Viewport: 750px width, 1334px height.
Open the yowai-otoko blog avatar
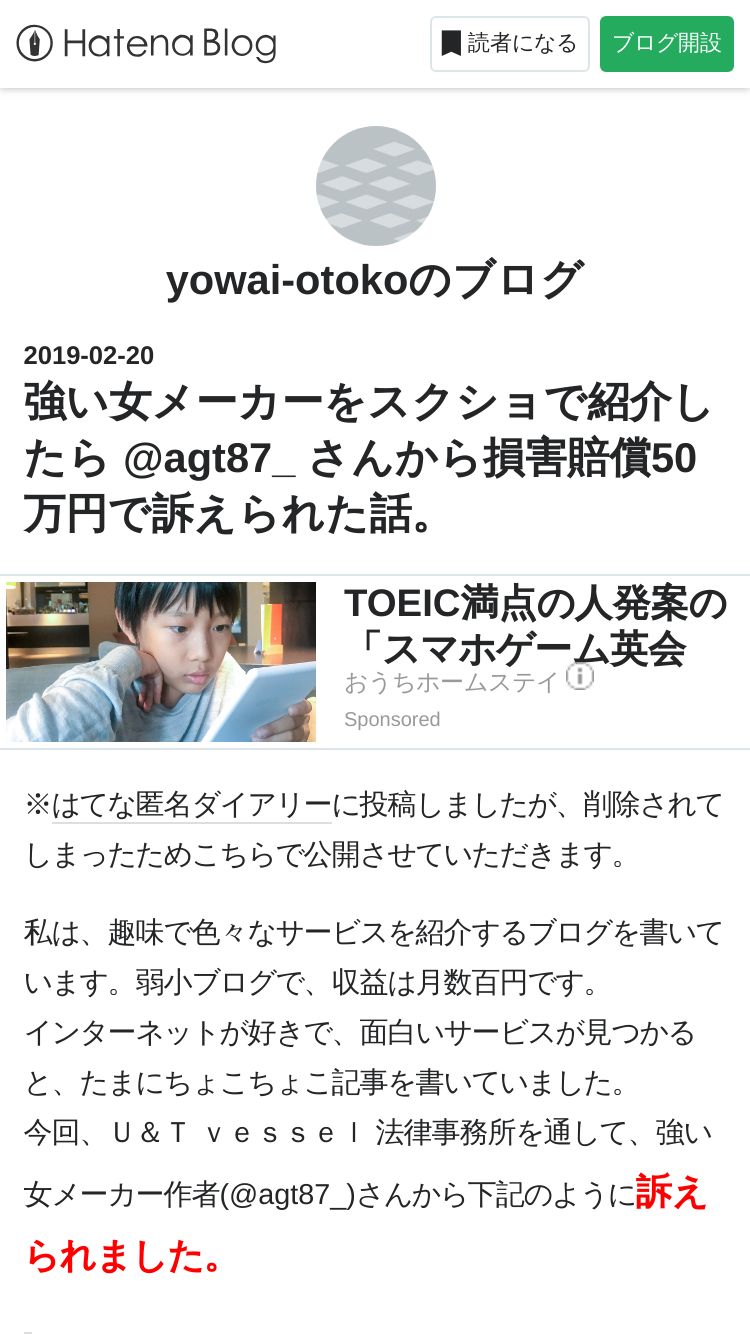(x=376, y=186)
